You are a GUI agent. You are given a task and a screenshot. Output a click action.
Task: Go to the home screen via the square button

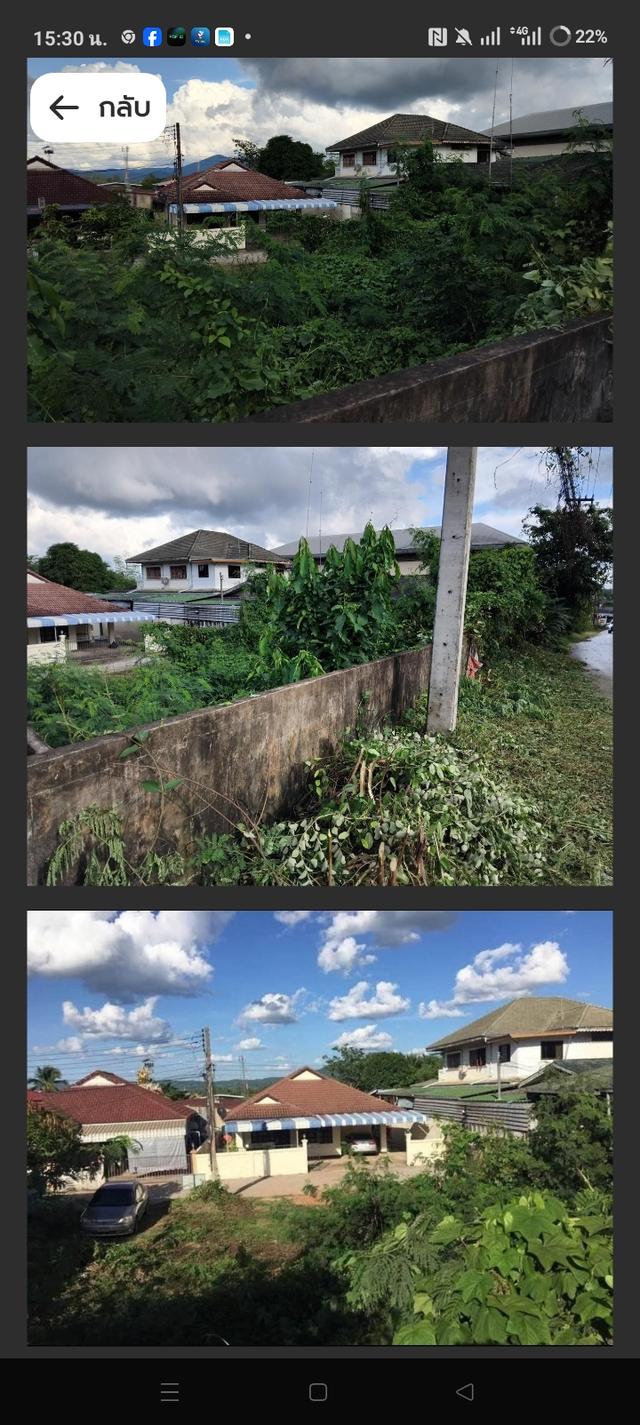(318, 1391)
